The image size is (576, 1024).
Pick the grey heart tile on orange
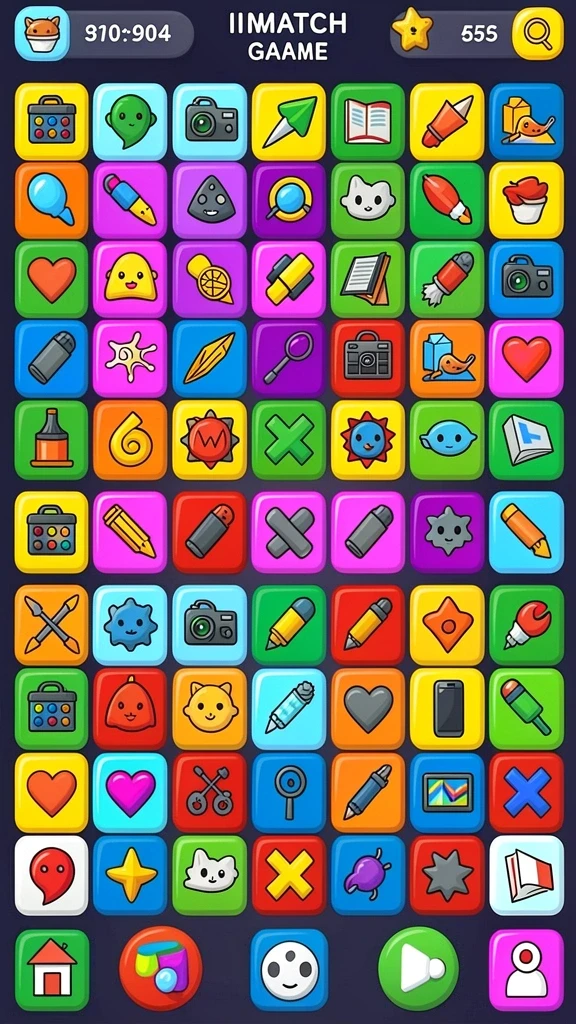pyautogui.click(x=368, y=709)
